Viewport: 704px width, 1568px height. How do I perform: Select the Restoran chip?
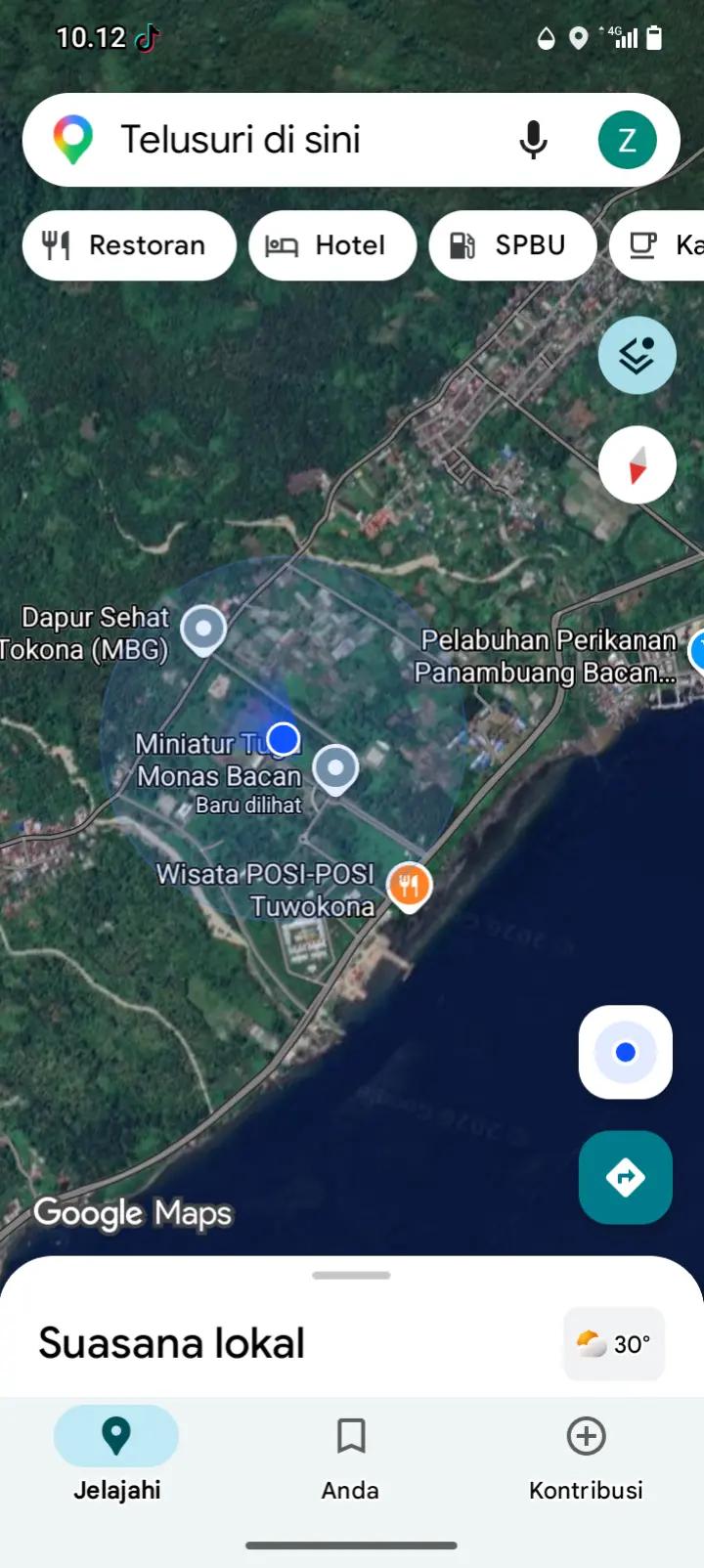coord(129,245)
